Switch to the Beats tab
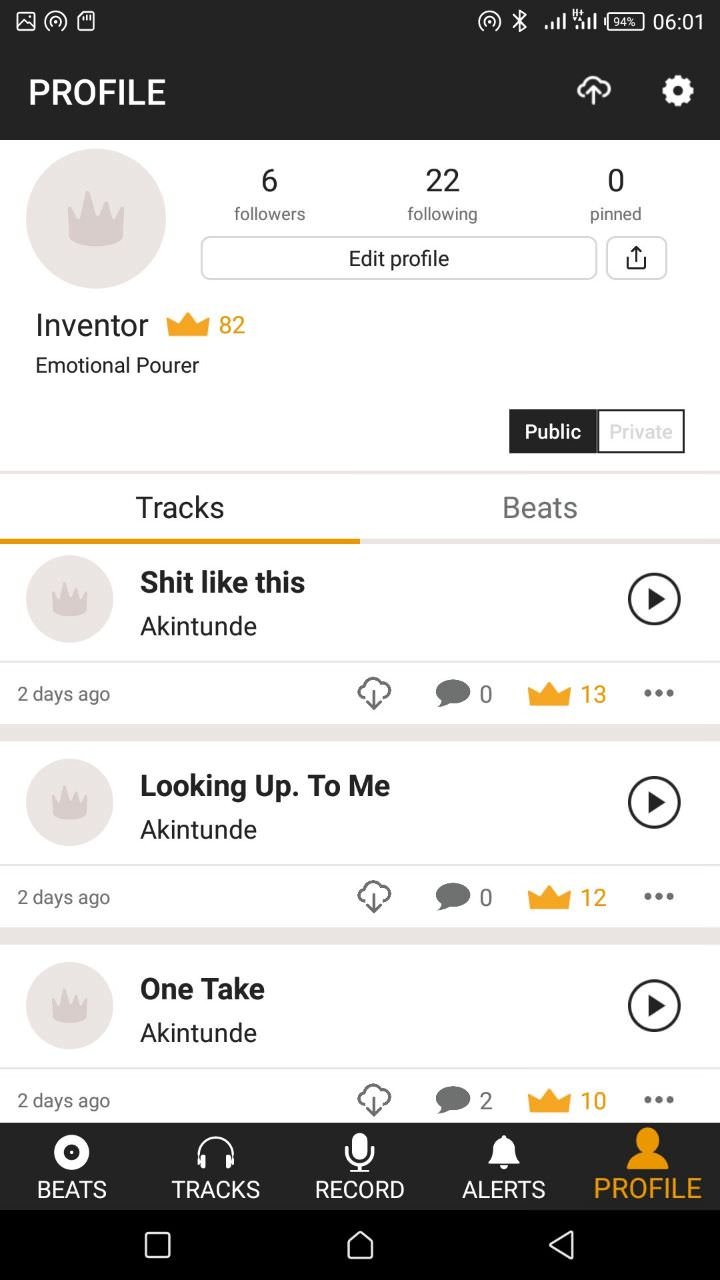 540,507
